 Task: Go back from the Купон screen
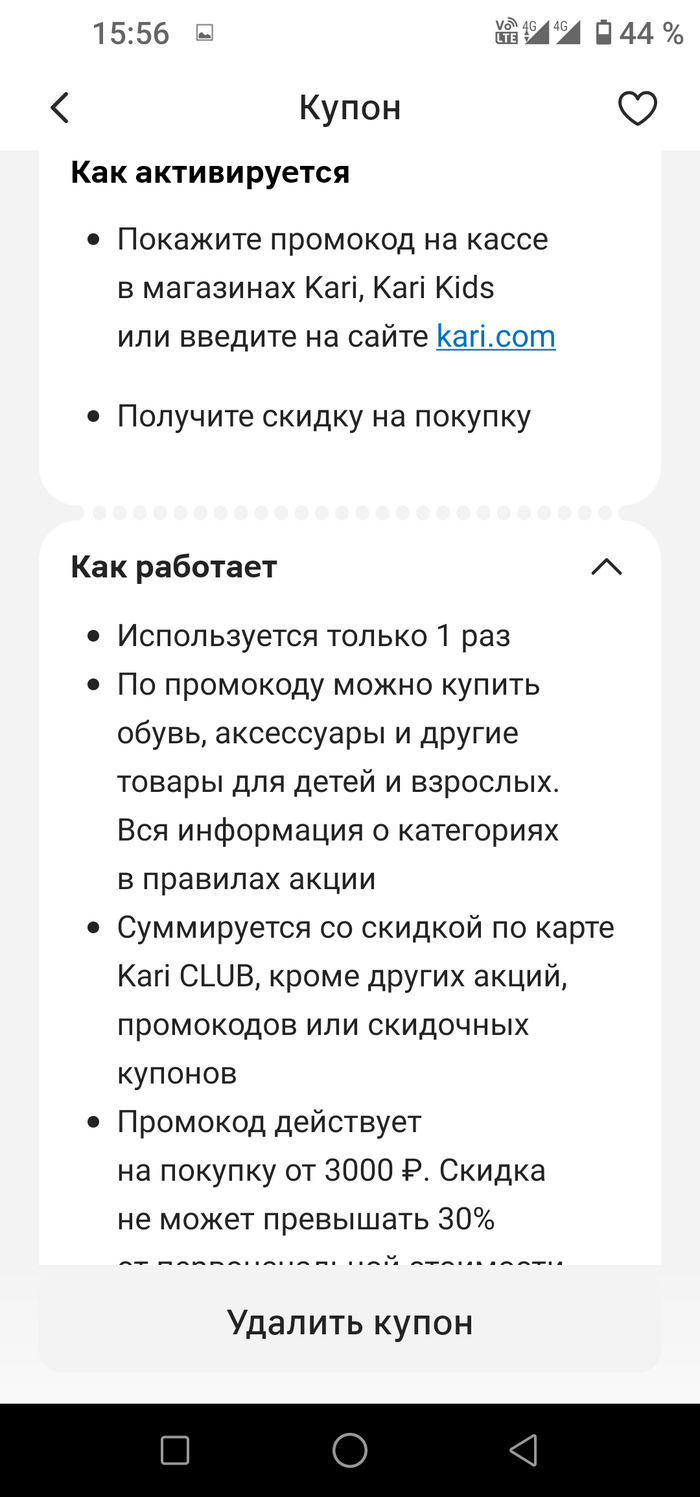point(60,108)
